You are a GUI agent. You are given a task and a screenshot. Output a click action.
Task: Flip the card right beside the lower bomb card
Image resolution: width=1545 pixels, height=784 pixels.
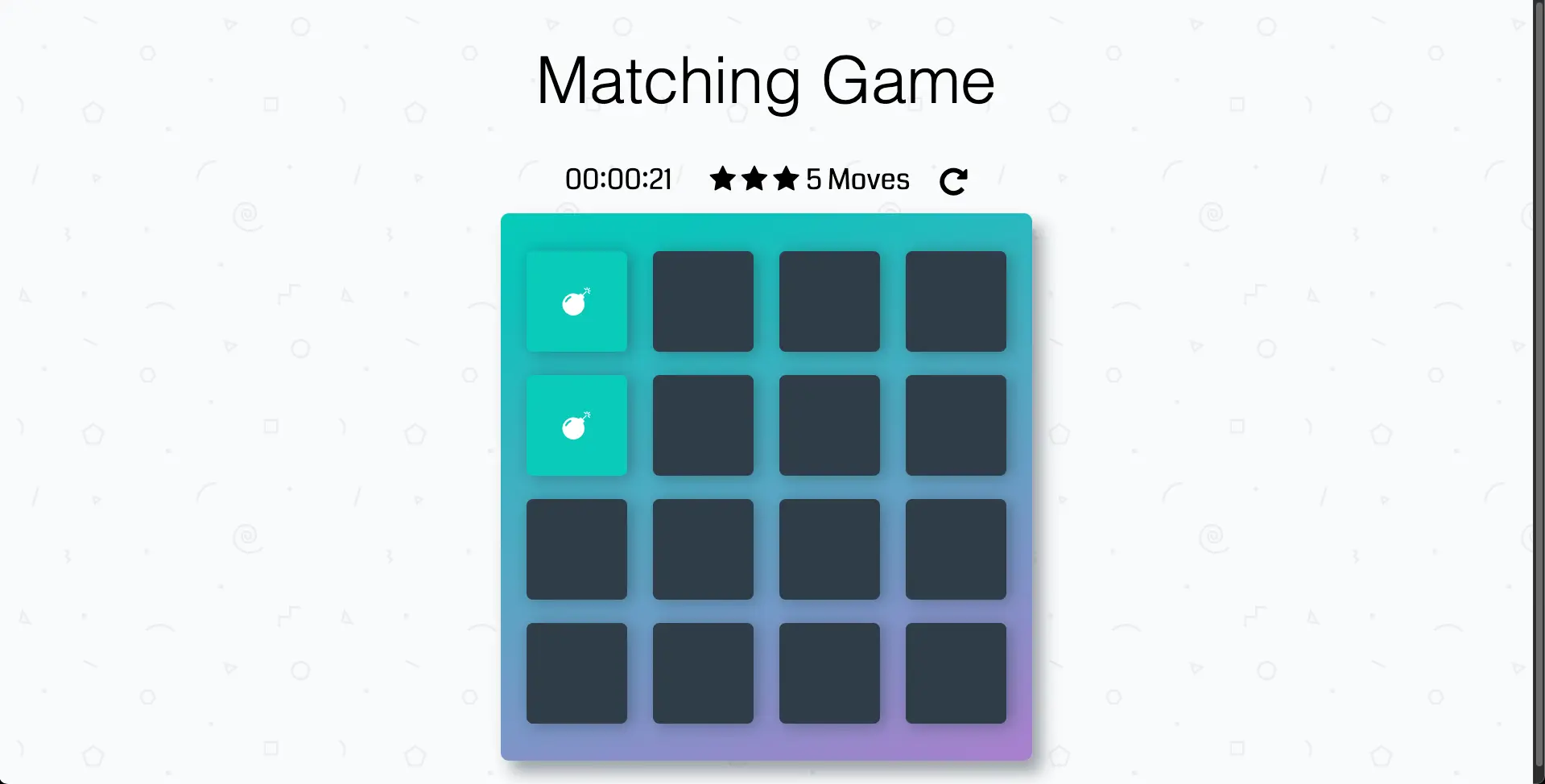click(x=703, y=425)
